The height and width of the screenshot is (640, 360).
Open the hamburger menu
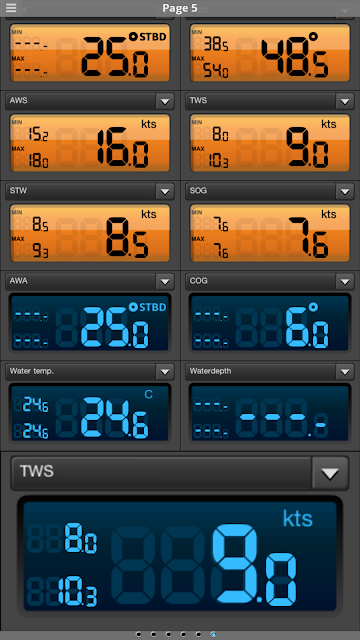[11, 7]
